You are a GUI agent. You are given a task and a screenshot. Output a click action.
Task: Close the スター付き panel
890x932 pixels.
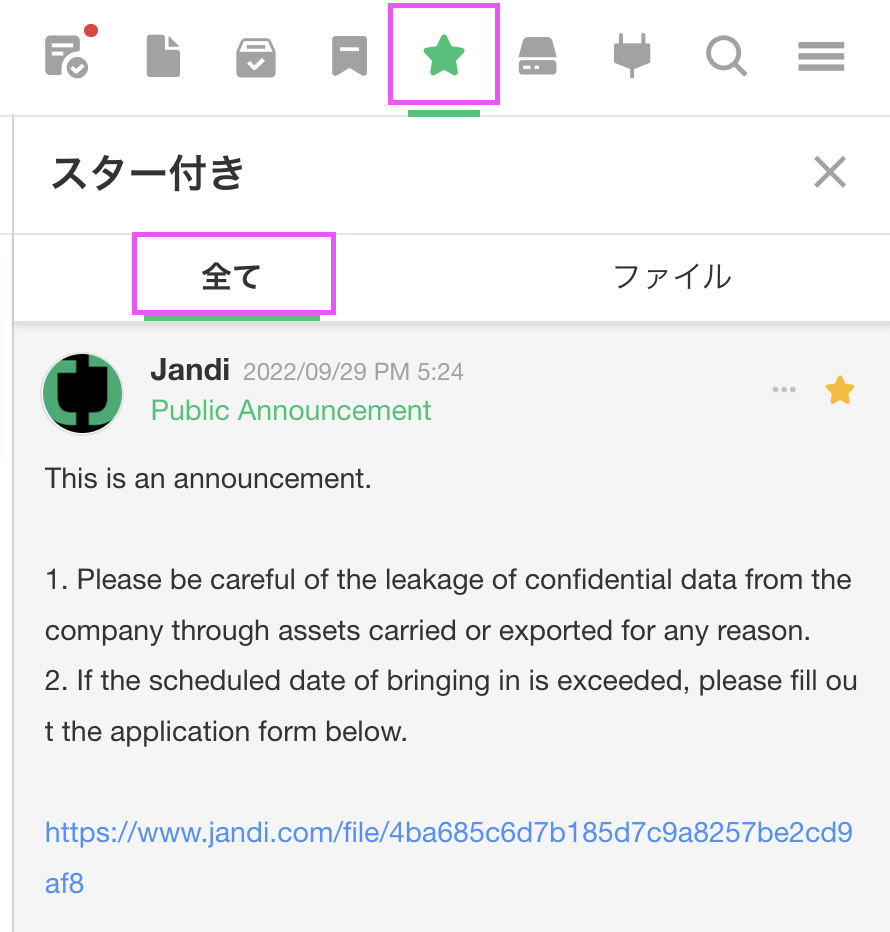point(830,172)
